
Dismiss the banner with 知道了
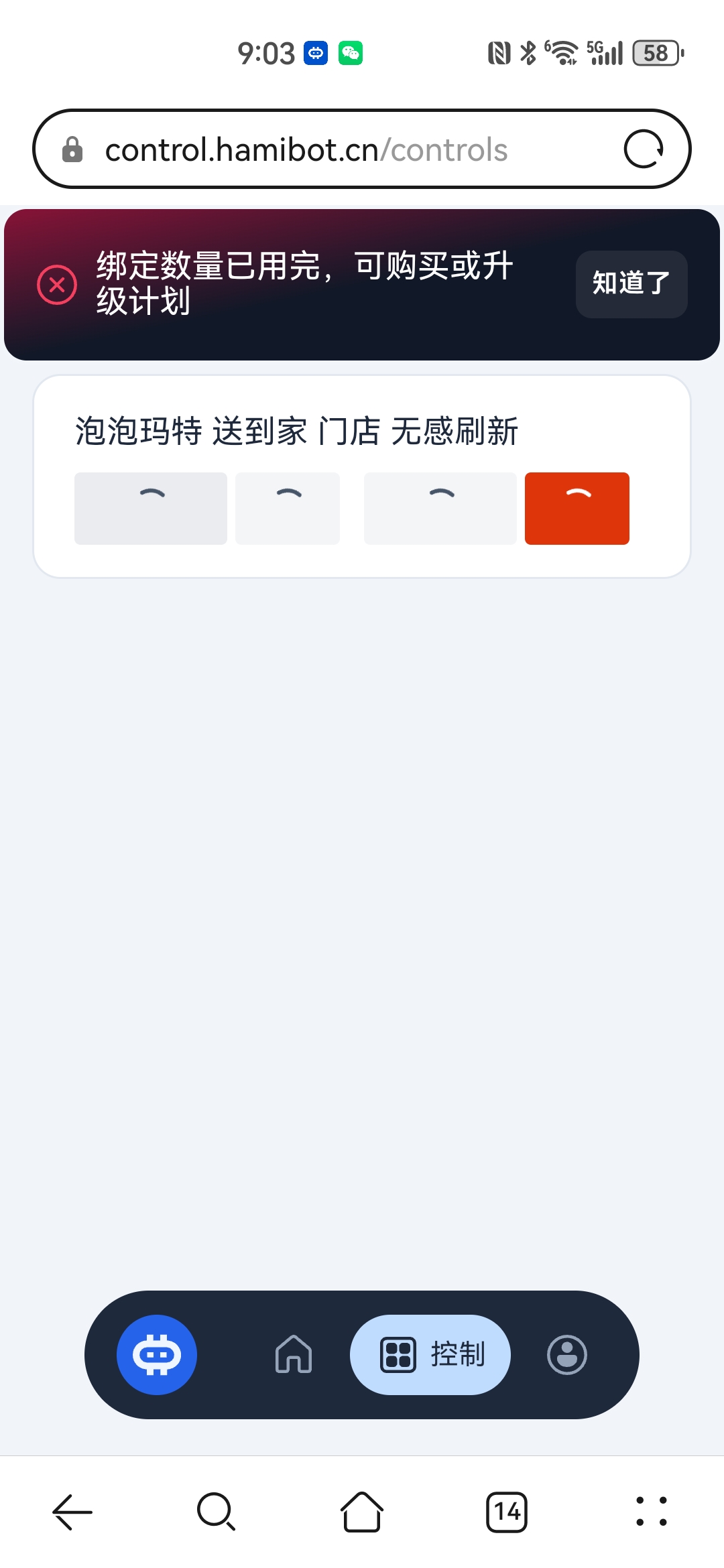pyautogui.click(x=631, y=284)
